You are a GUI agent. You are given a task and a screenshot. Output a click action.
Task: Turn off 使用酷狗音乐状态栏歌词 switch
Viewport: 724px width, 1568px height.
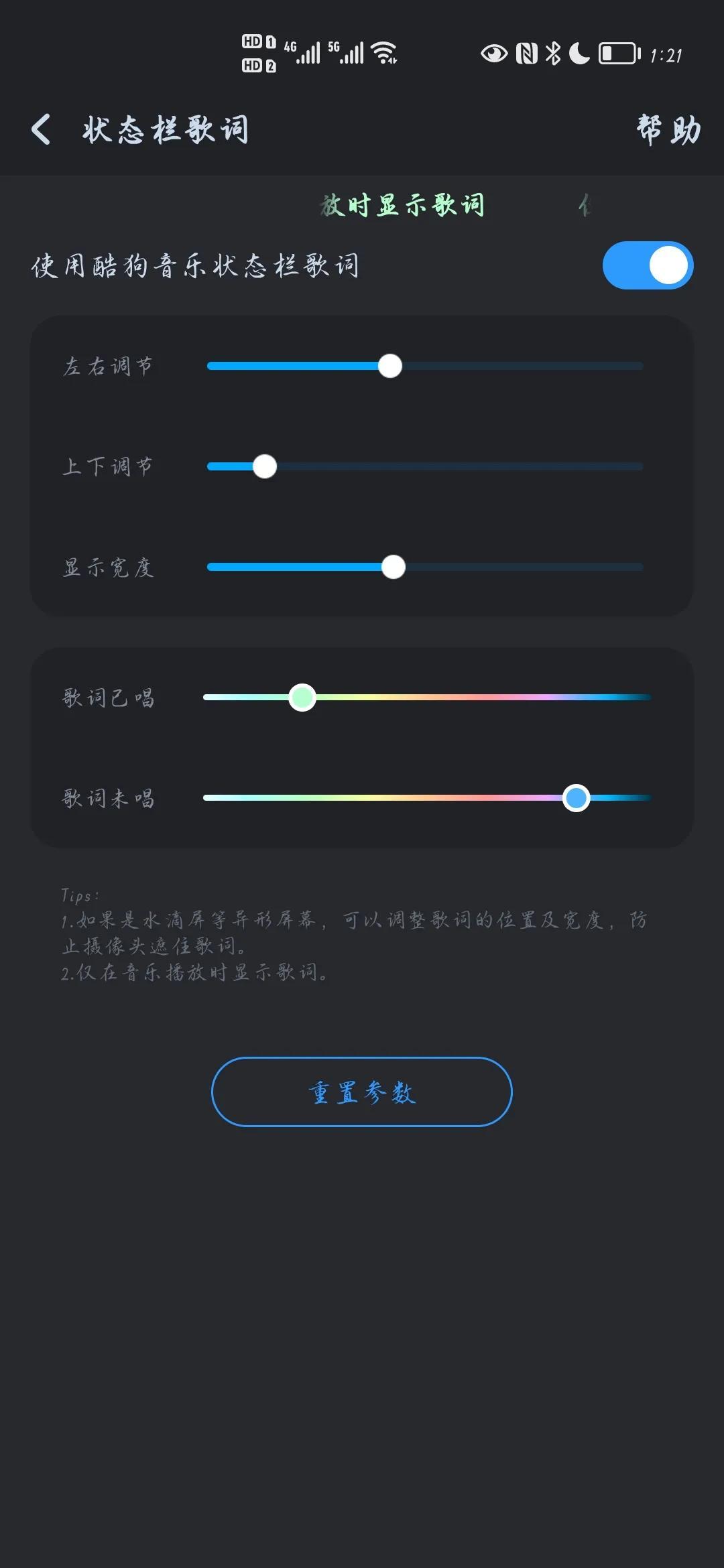click(648, 265)
